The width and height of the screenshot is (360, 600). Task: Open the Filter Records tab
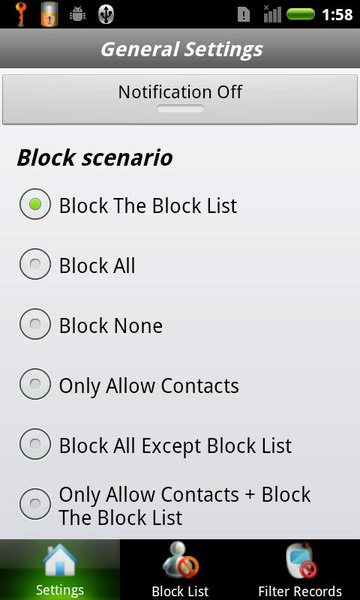click(300, 569)
